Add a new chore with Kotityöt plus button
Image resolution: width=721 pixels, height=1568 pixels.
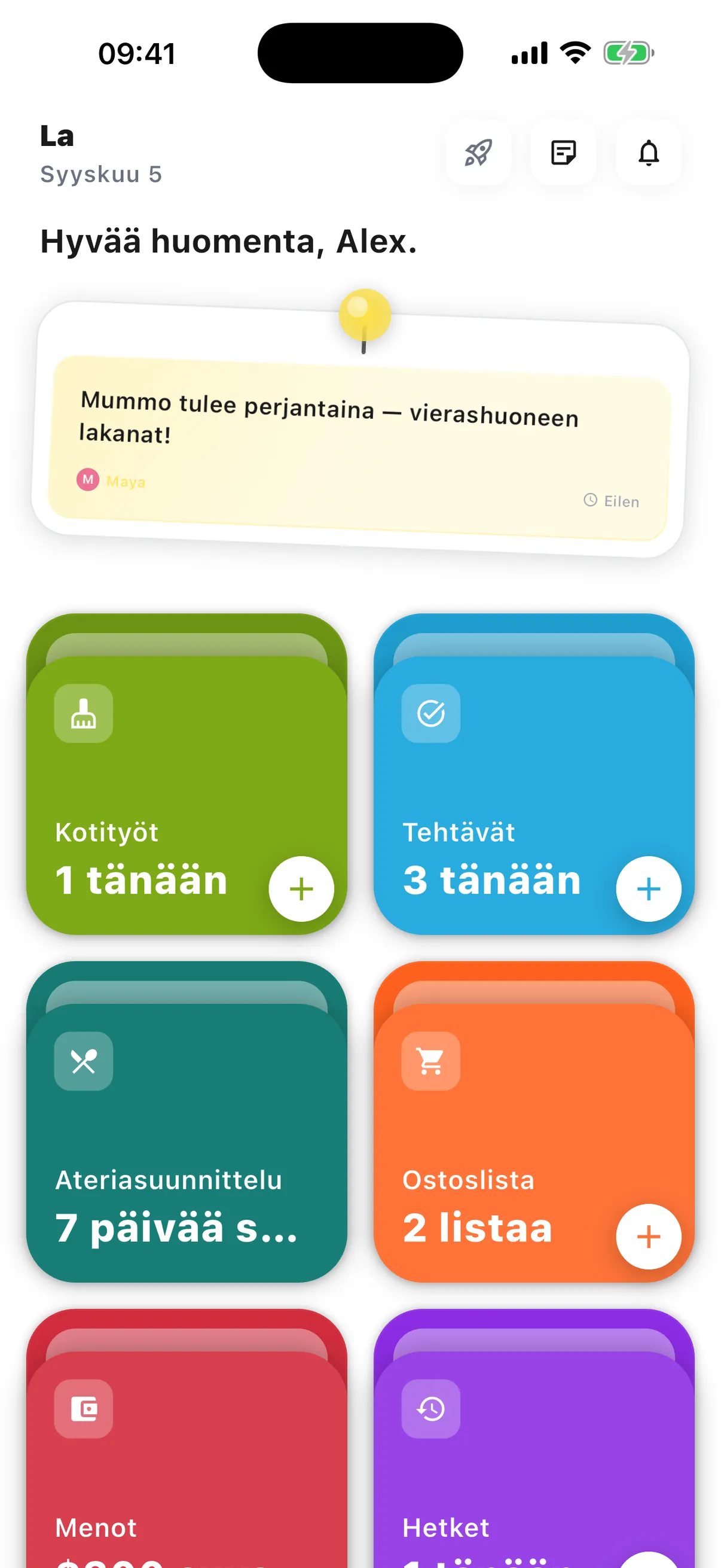point(301,889)
